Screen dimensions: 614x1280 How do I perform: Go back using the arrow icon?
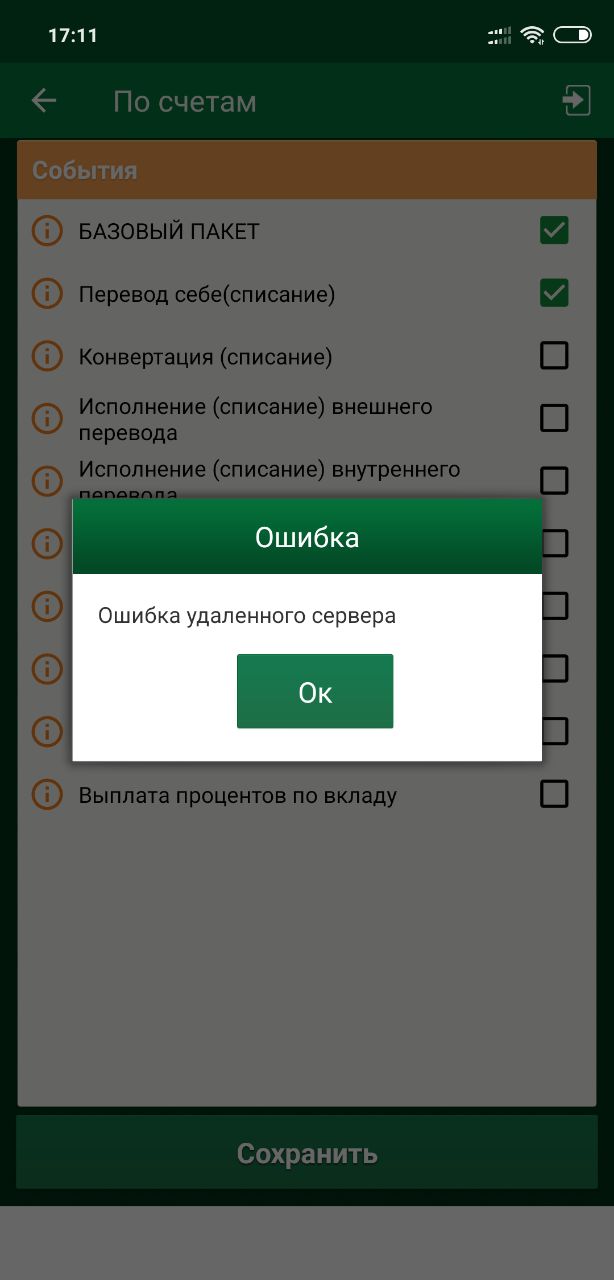[x=44, y=101]
